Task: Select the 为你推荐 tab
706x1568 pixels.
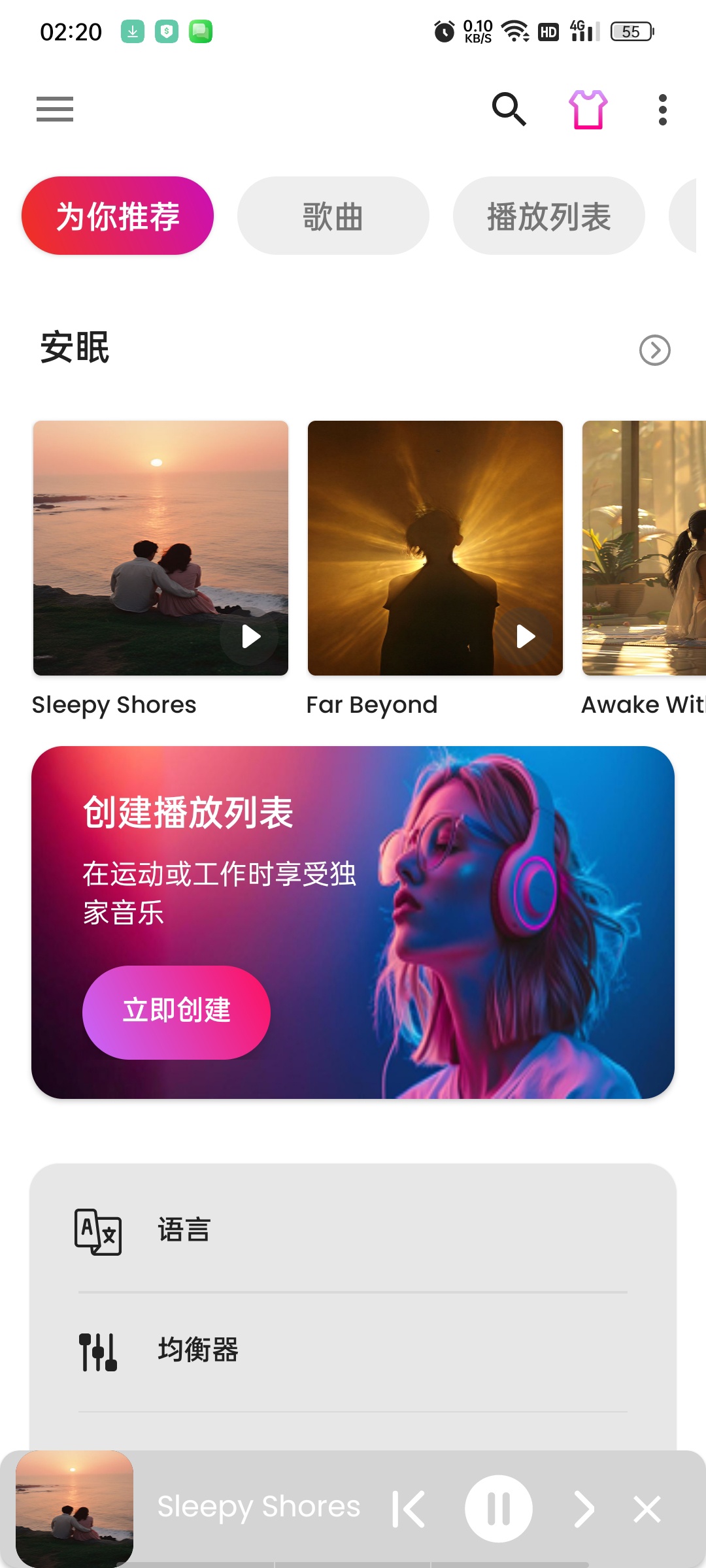Action: tap(118, 216)
